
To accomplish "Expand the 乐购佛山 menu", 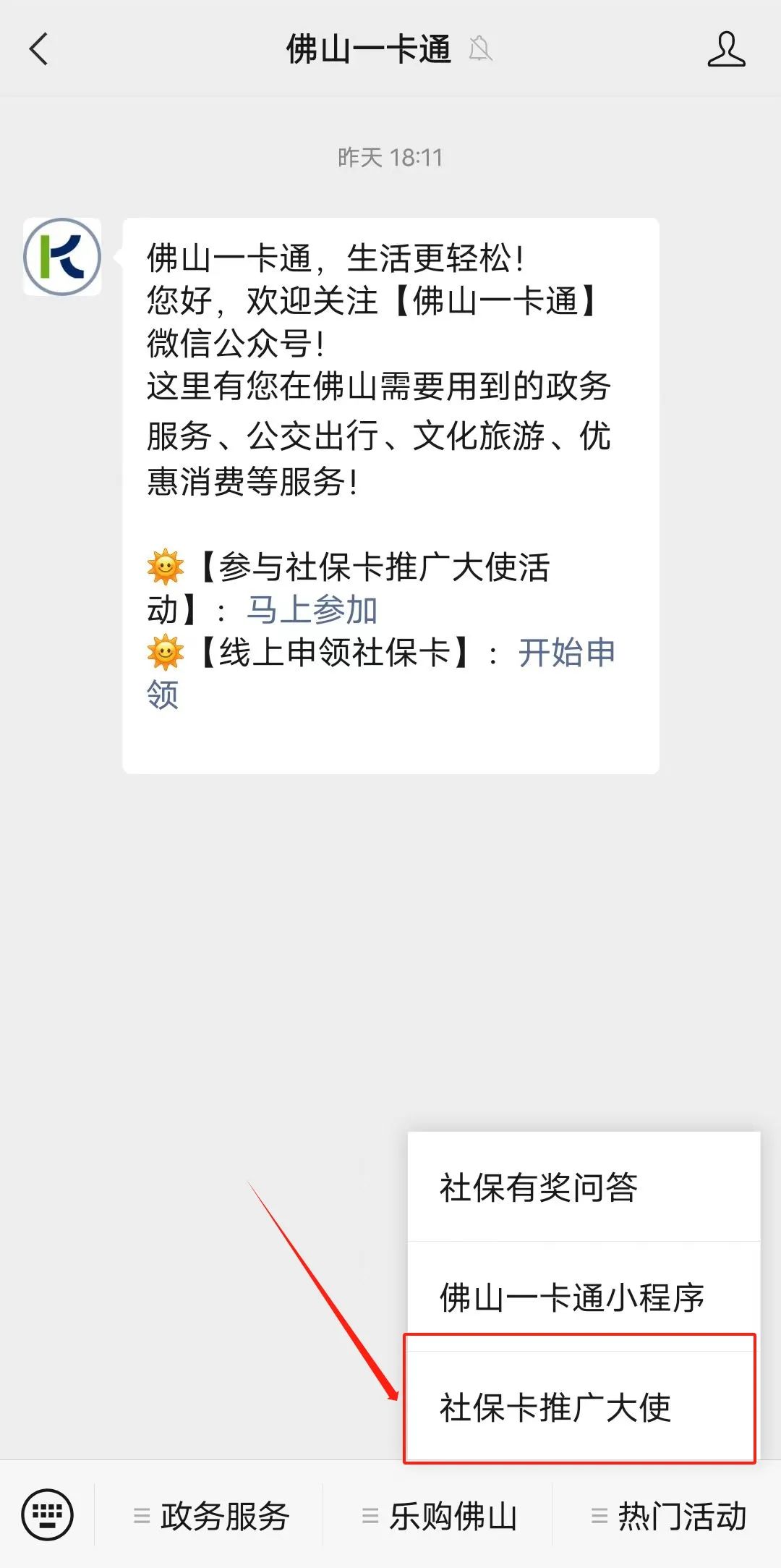I will coord(439,1515).
